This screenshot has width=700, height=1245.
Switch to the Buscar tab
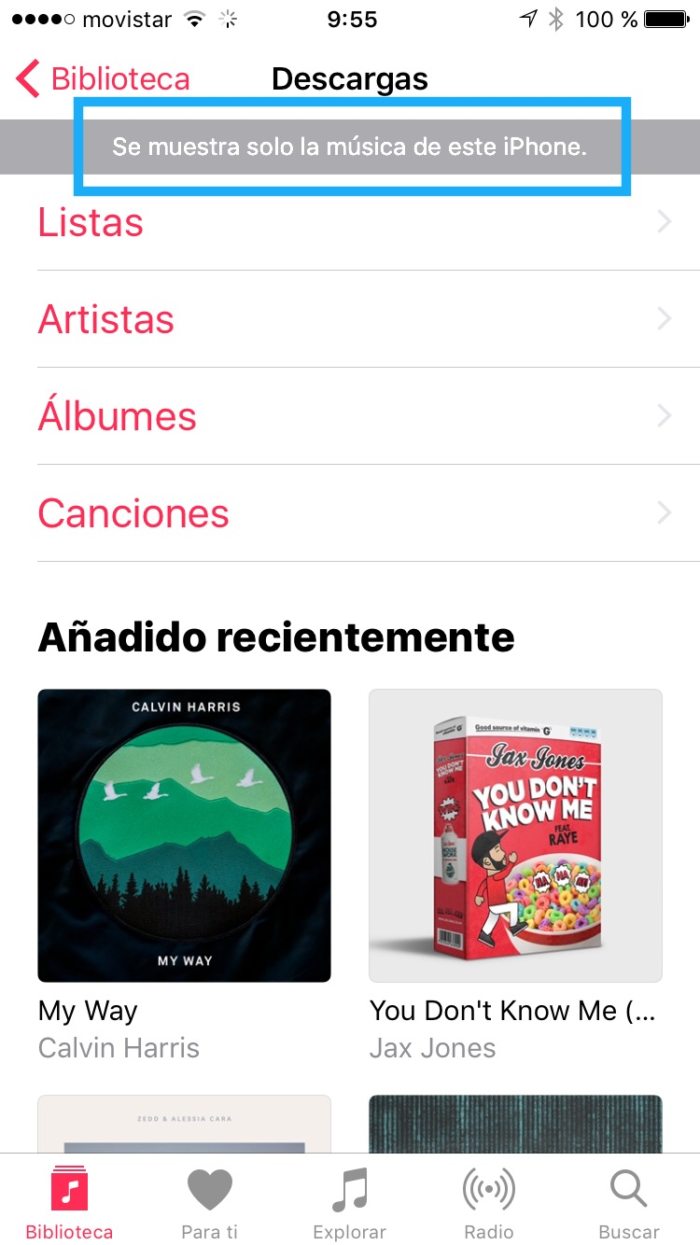[629, 1203]
